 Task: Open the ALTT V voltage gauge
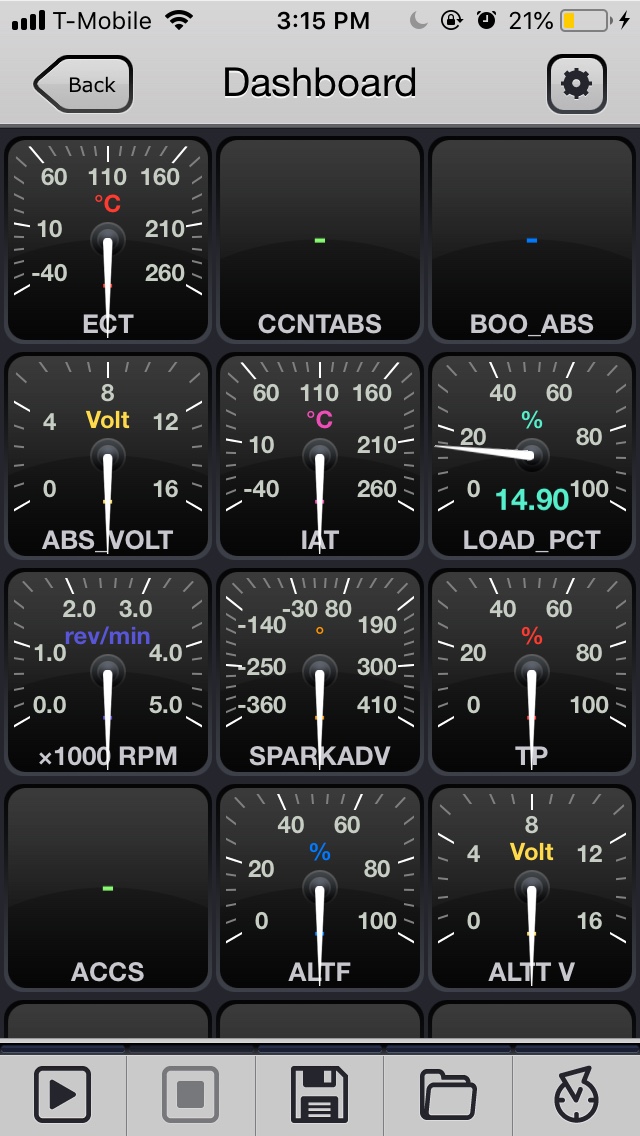[x=531, y=887]
